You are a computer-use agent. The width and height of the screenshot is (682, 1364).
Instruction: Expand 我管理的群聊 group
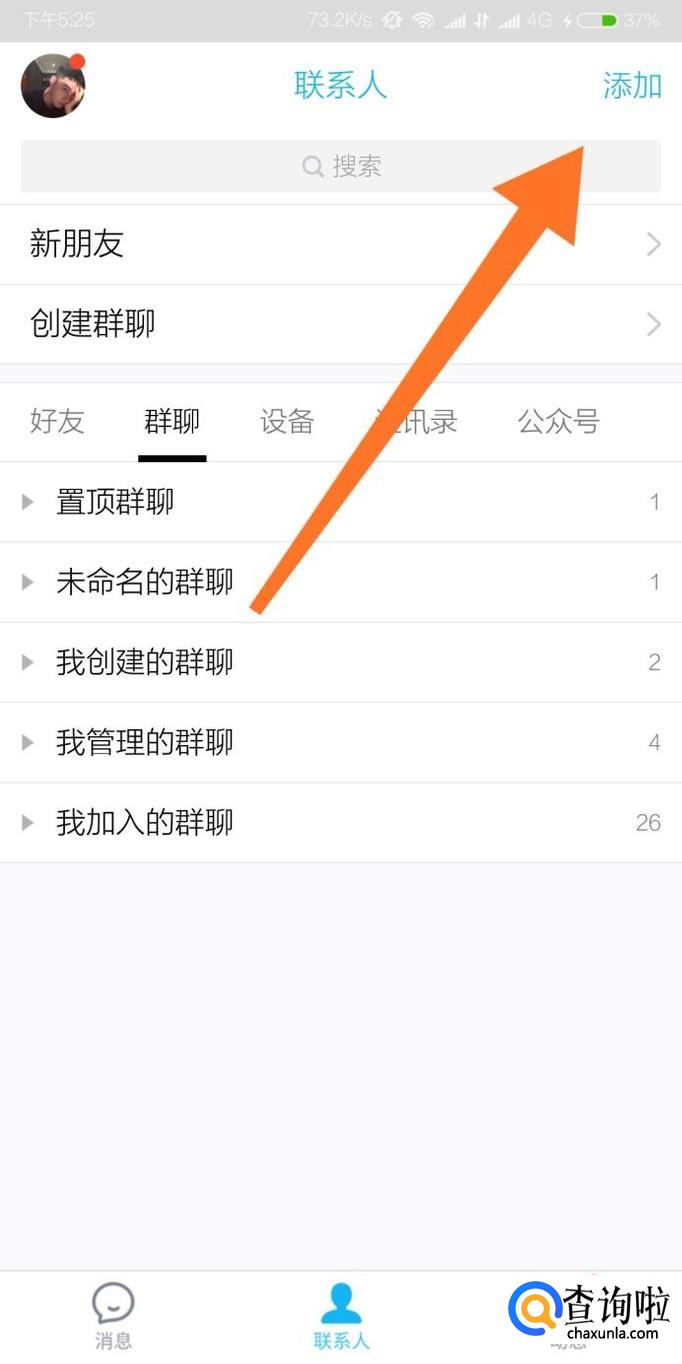[x=341, y=742]
